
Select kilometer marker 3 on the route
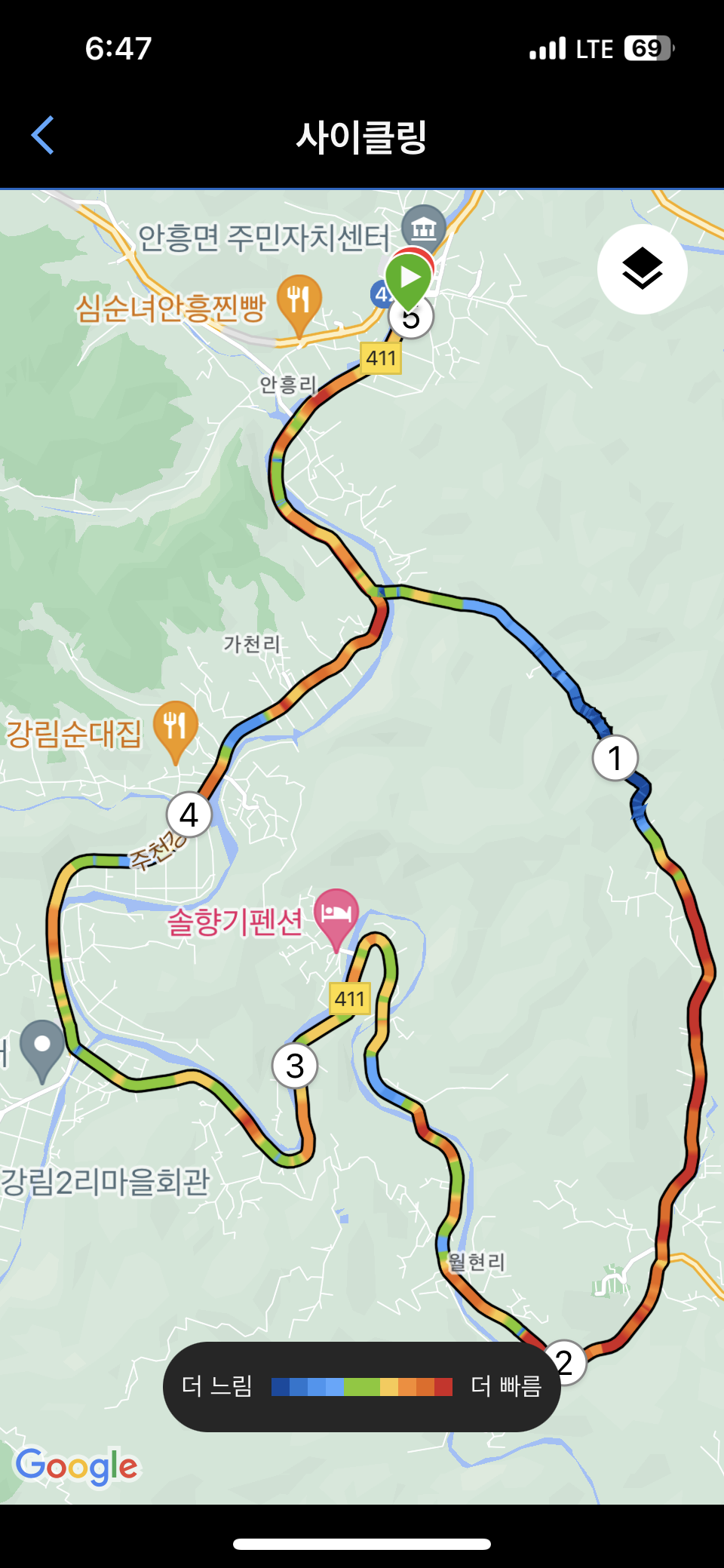pos(295,1066)
